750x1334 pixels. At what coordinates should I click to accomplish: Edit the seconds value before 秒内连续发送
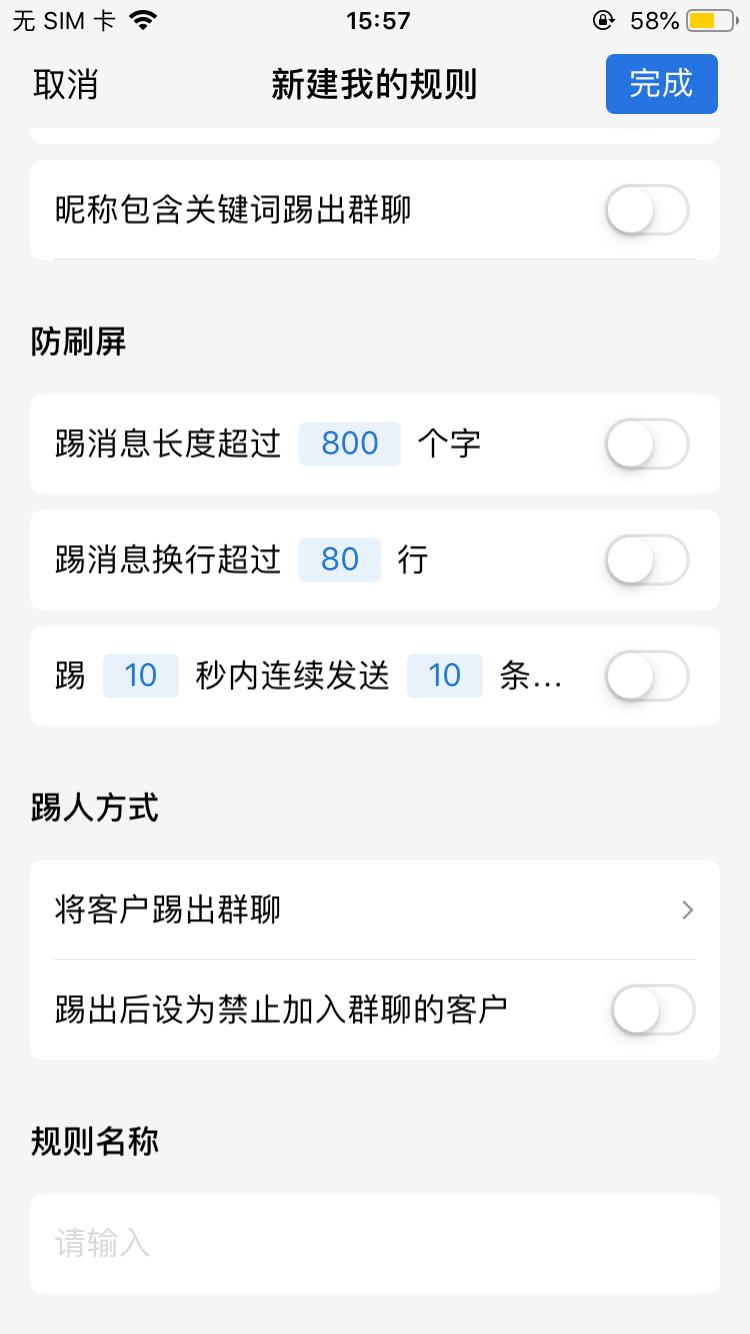tap(141, 676)
